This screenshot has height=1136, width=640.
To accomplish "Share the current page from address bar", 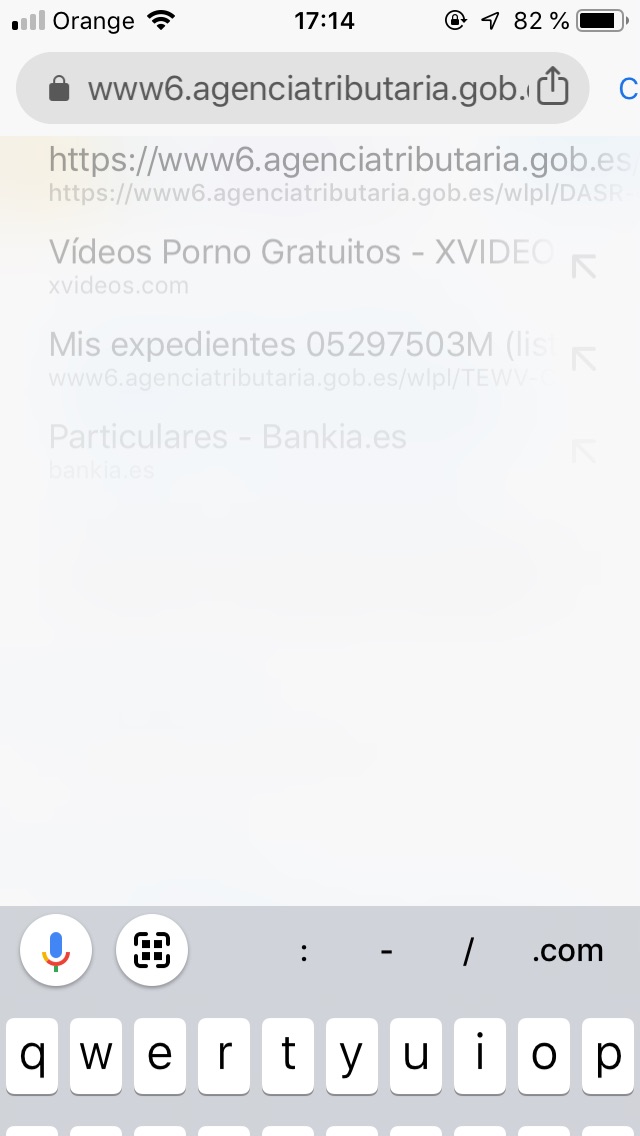I will [553, 88].
